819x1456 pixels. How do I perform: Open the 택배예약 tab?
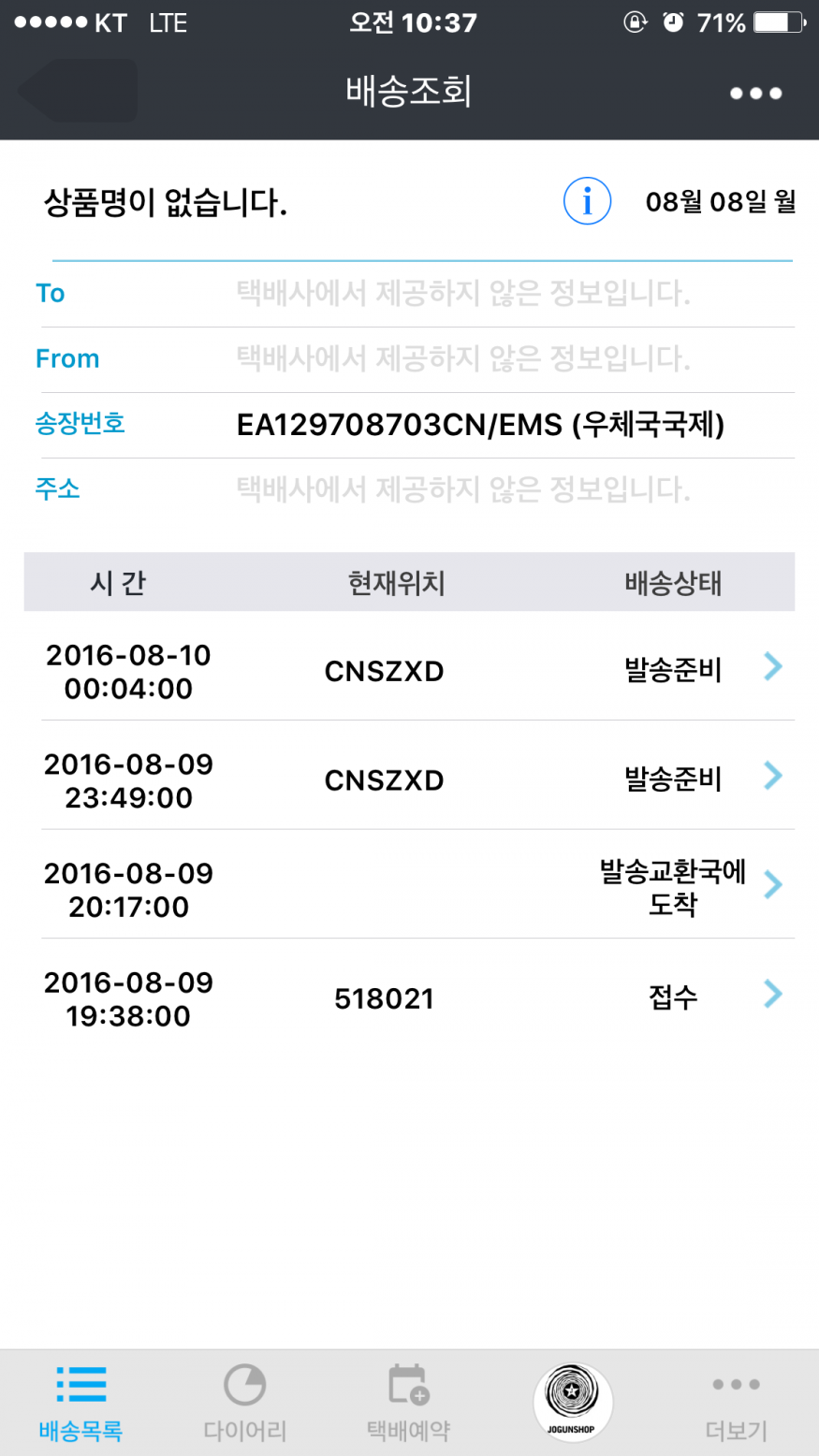[408, 1403]
